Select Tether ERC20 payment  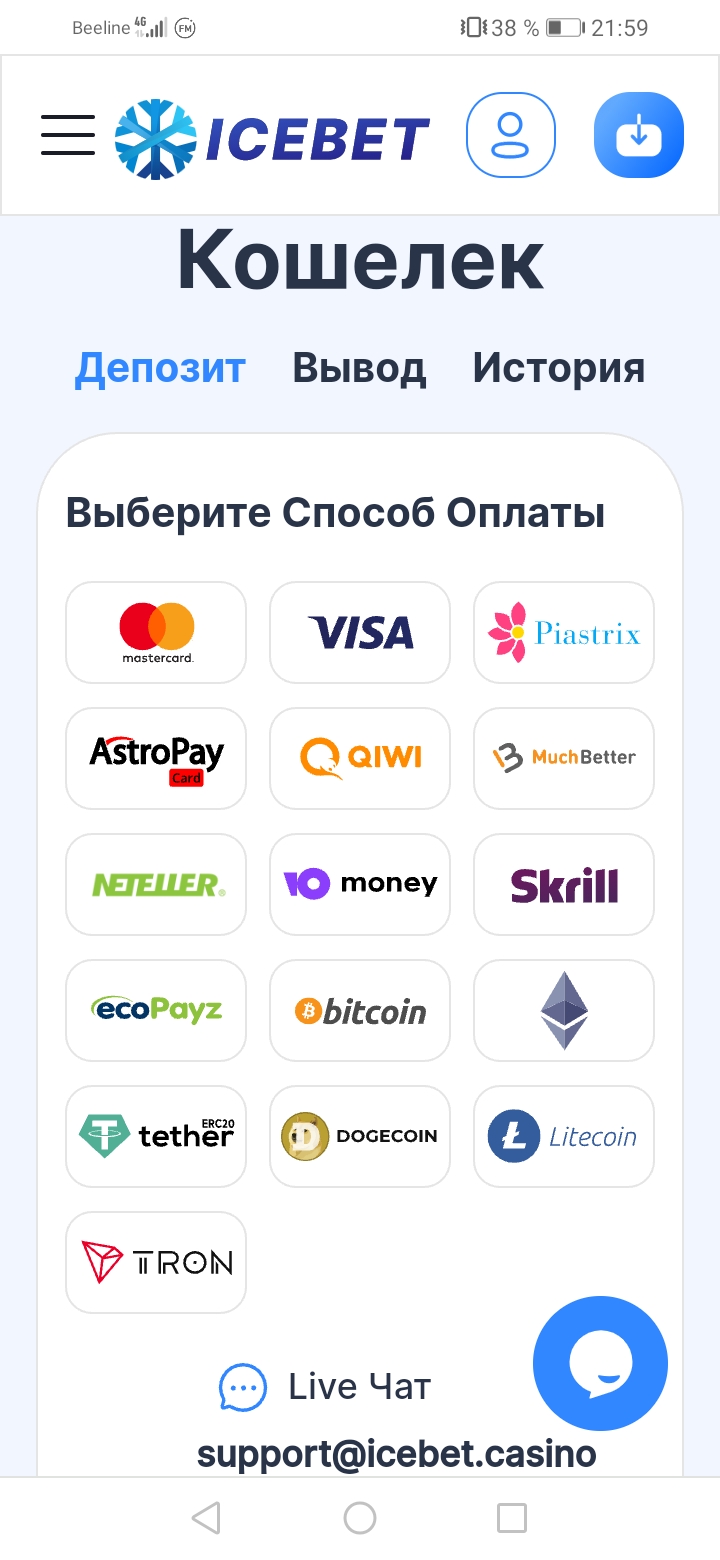point(156,1136)
